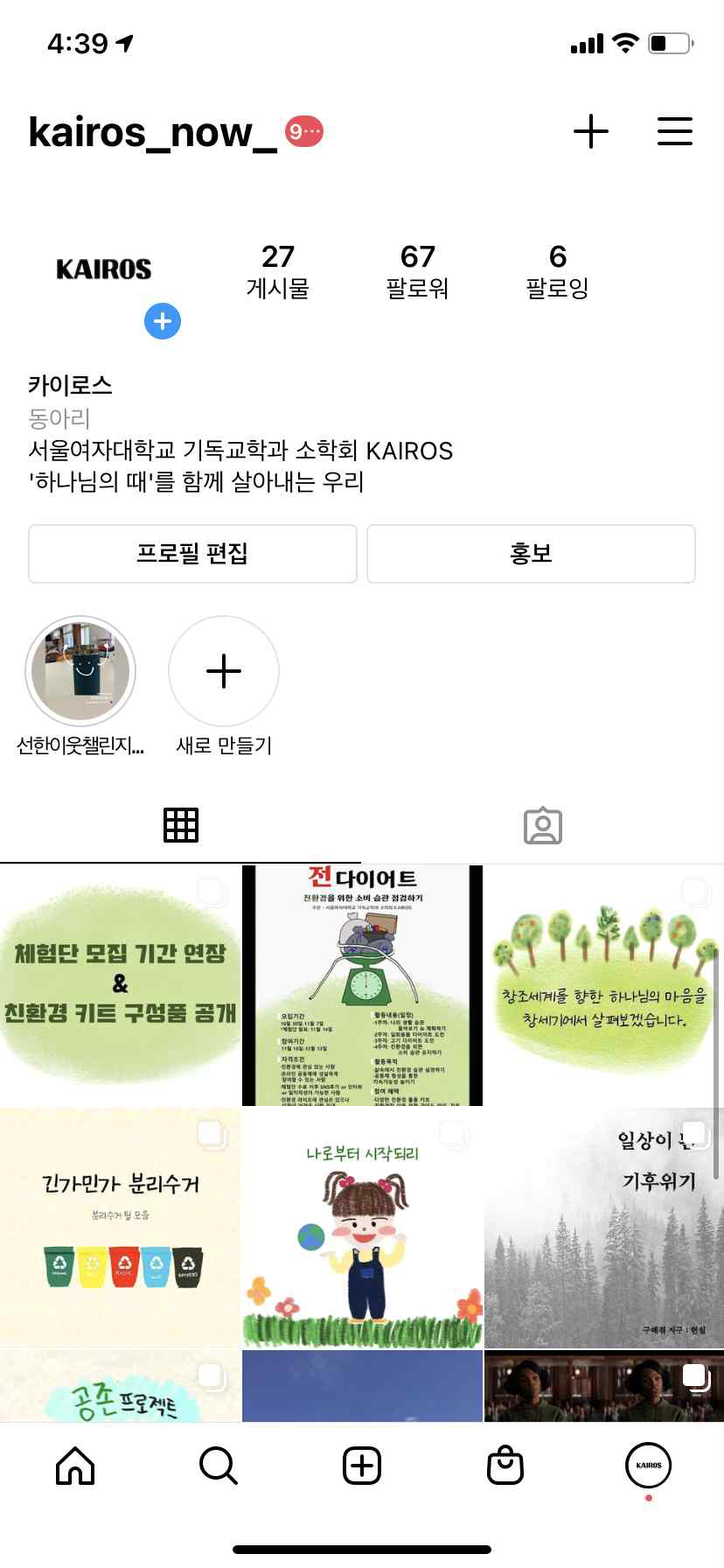Open the 선한이웃챌린지 story highlight
724x1568 pixels.
(x=80, y=672)
